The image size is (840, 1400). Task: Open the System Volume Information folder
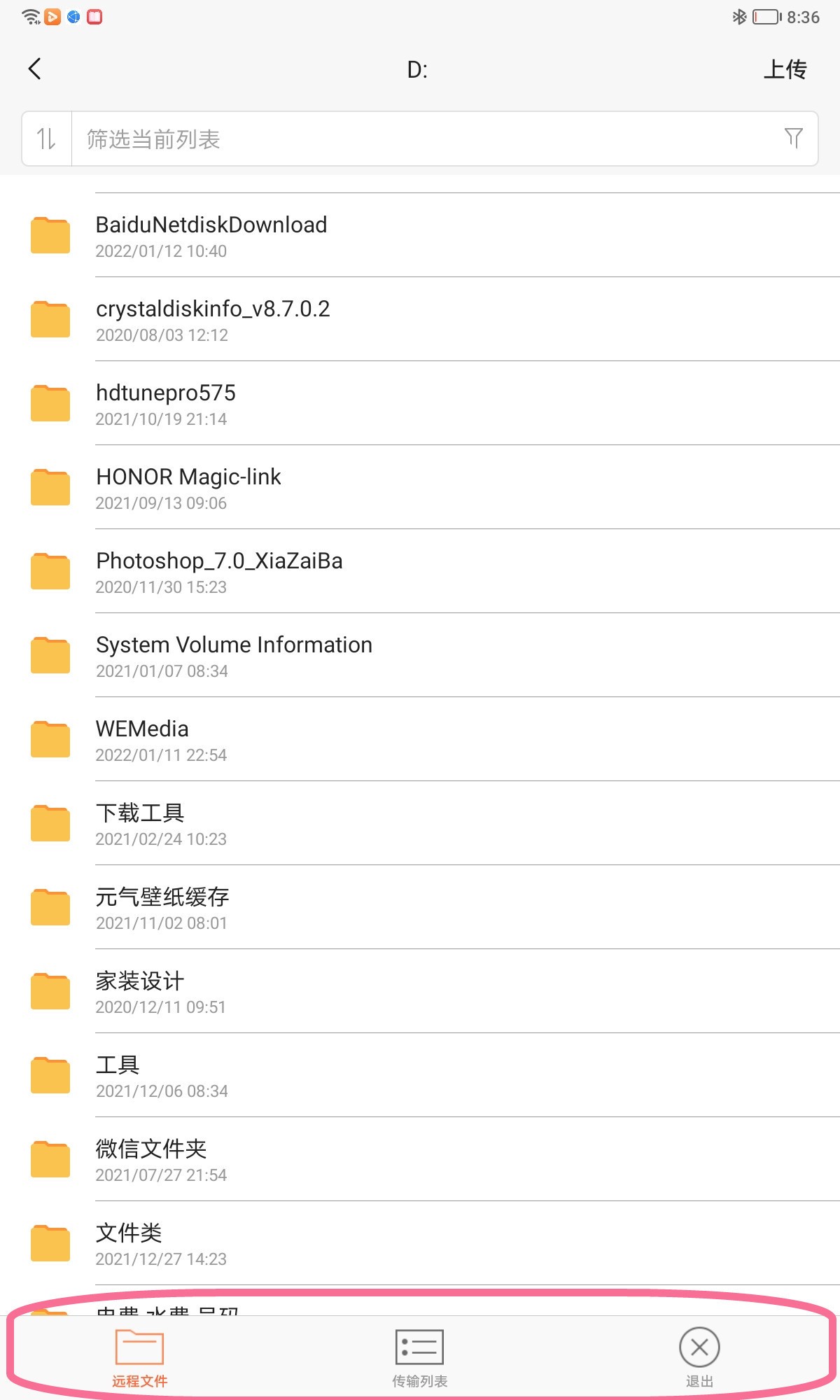[x=234, y=654]
